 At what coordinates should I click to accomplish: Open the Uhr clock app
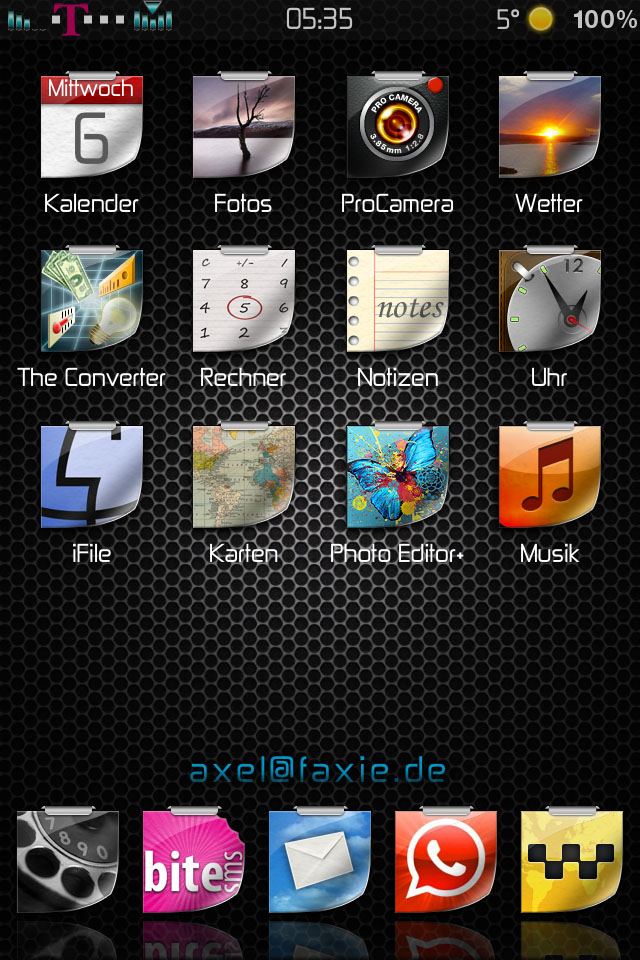tap(549, 302)
